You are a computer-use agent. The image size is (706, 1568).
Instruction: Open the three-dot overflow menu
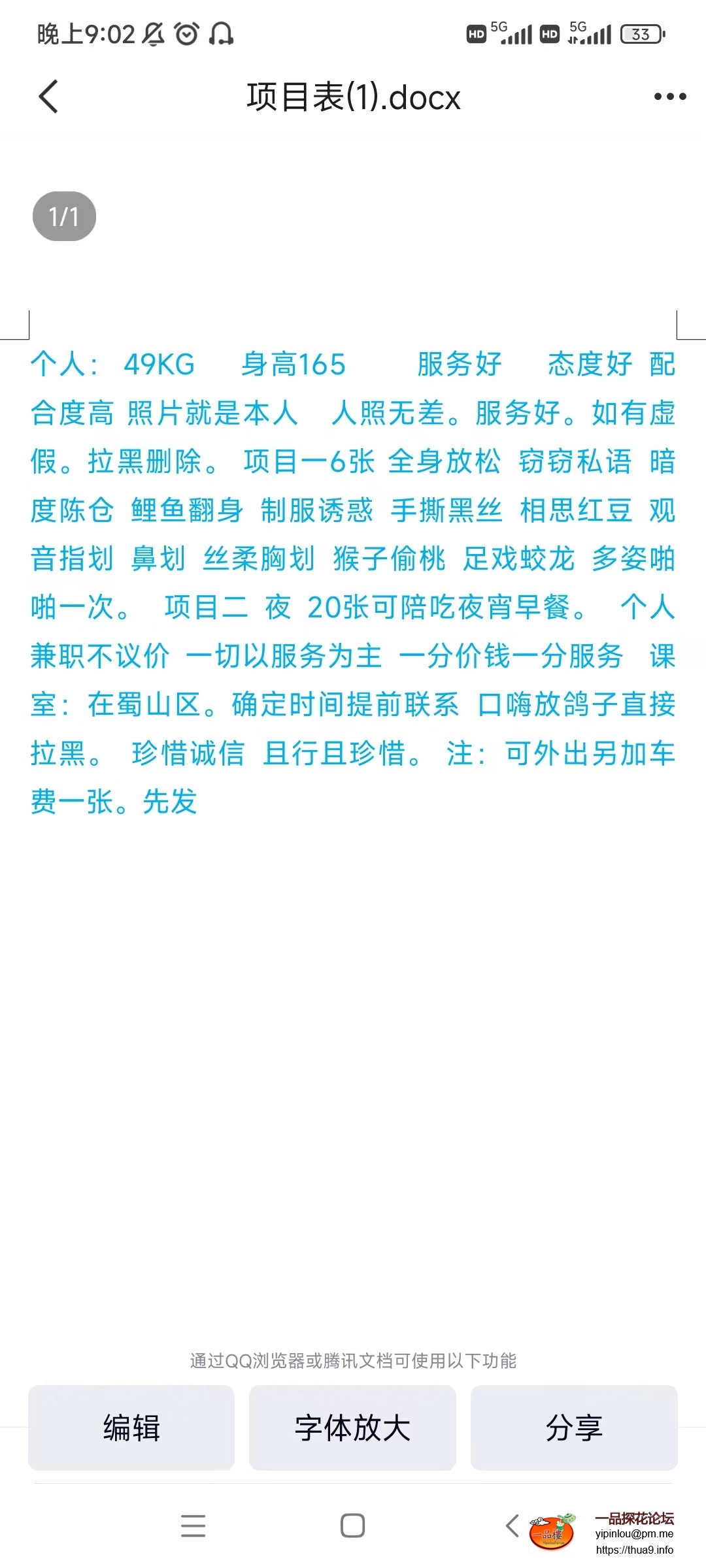670,97
